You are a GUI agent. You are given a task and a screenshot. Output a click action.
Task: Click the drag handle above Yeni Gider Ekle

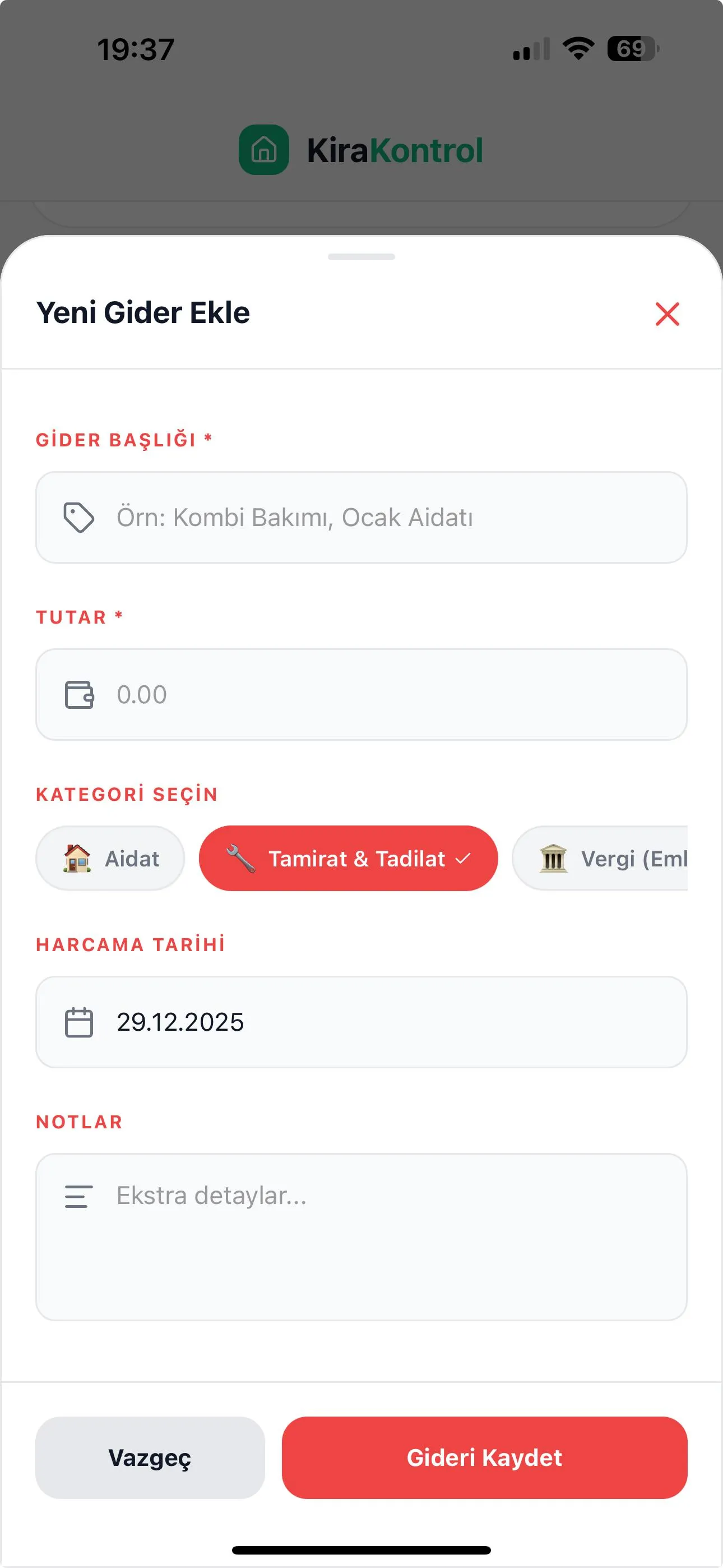point(361,257)
